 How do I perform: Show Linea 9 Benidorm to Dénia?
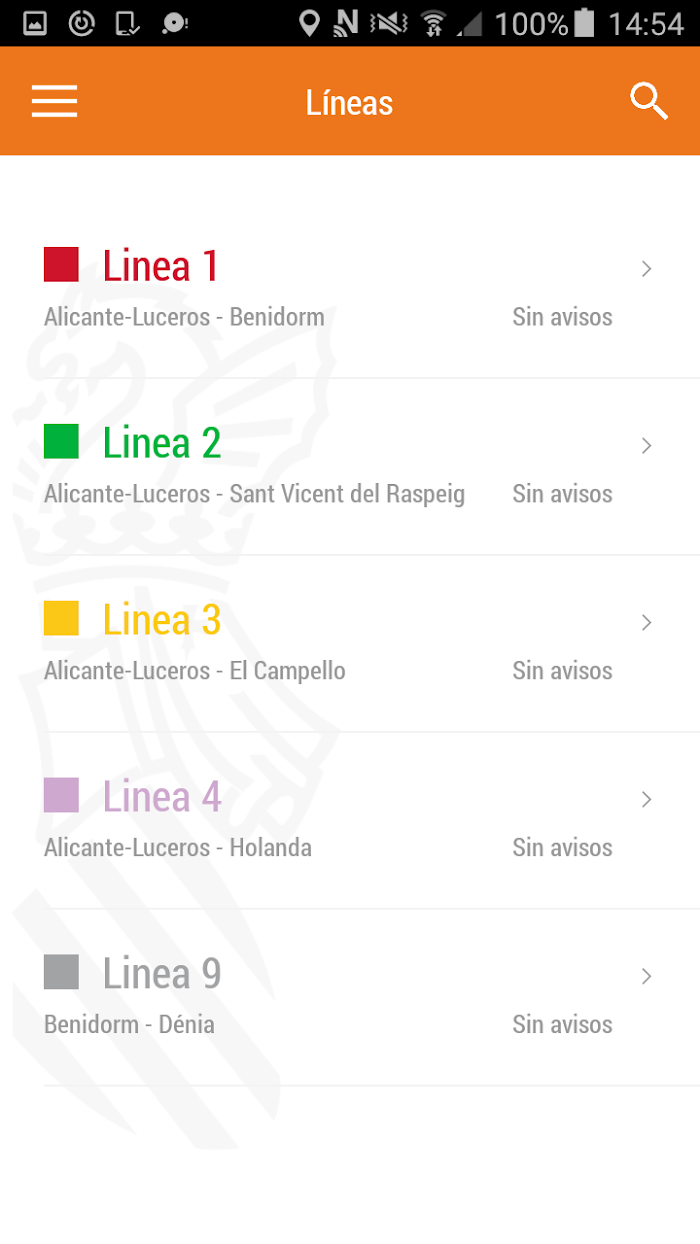(x=350, y=998)
